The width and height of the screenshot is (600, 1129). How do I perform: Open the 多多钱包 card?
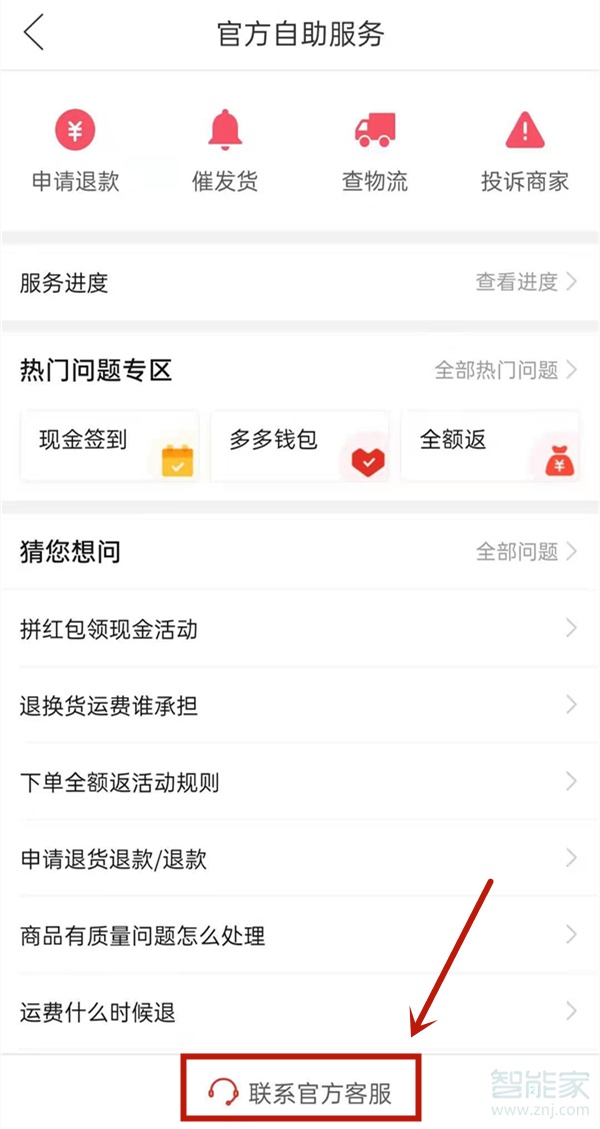[x=299, y=446]
